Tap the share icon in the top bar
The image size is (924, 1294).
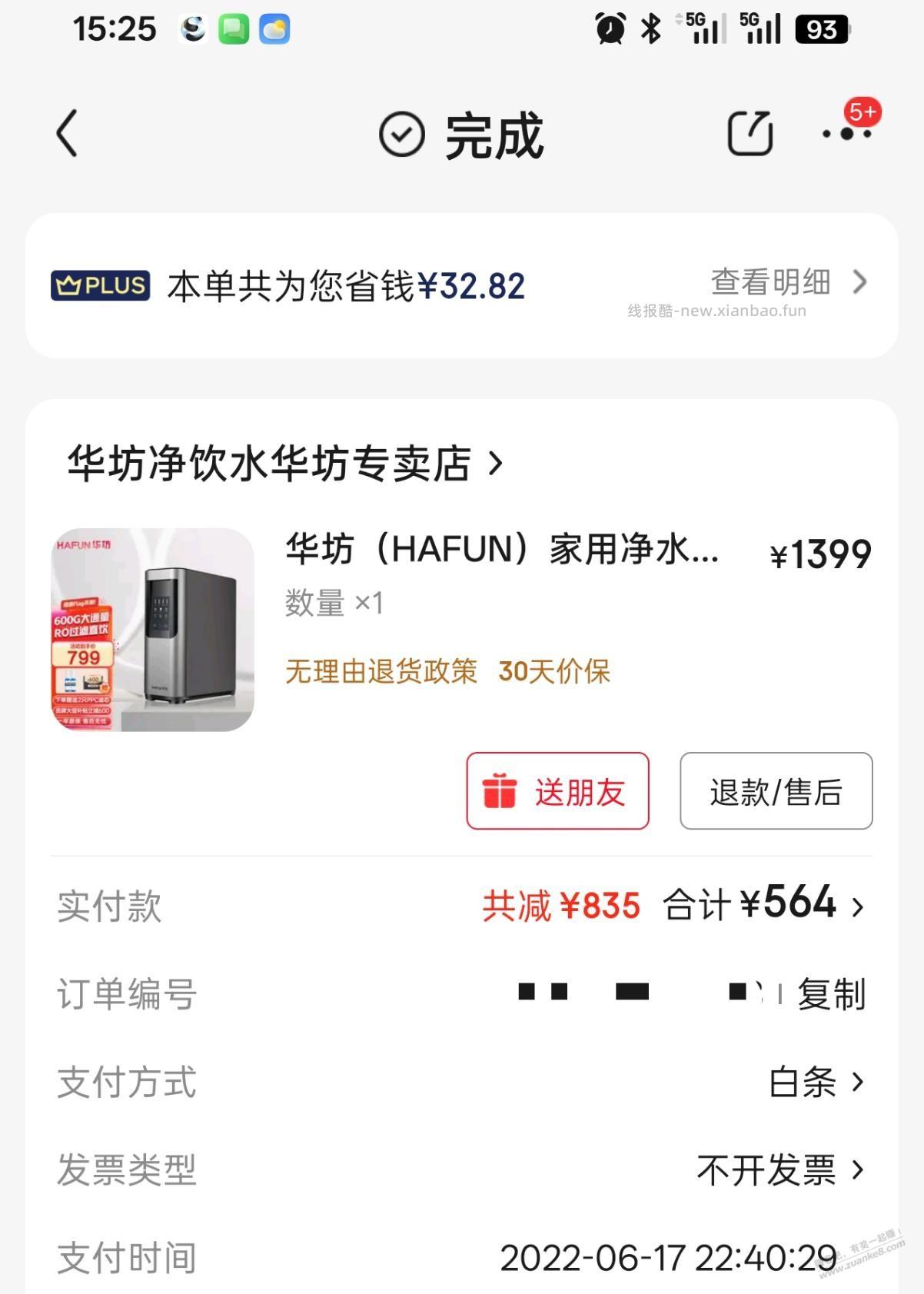[x=750, y=132]
